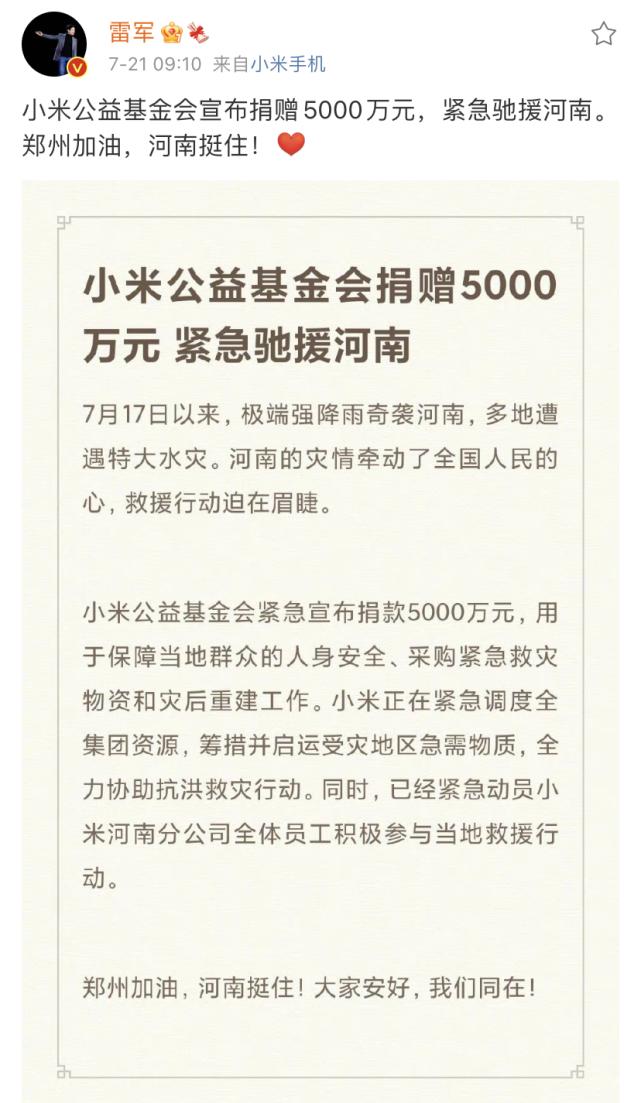Open the 小米手机 source link
The width and height of the screenshot is (641, 1103).
pyautogui.click(x=288, y=65)
